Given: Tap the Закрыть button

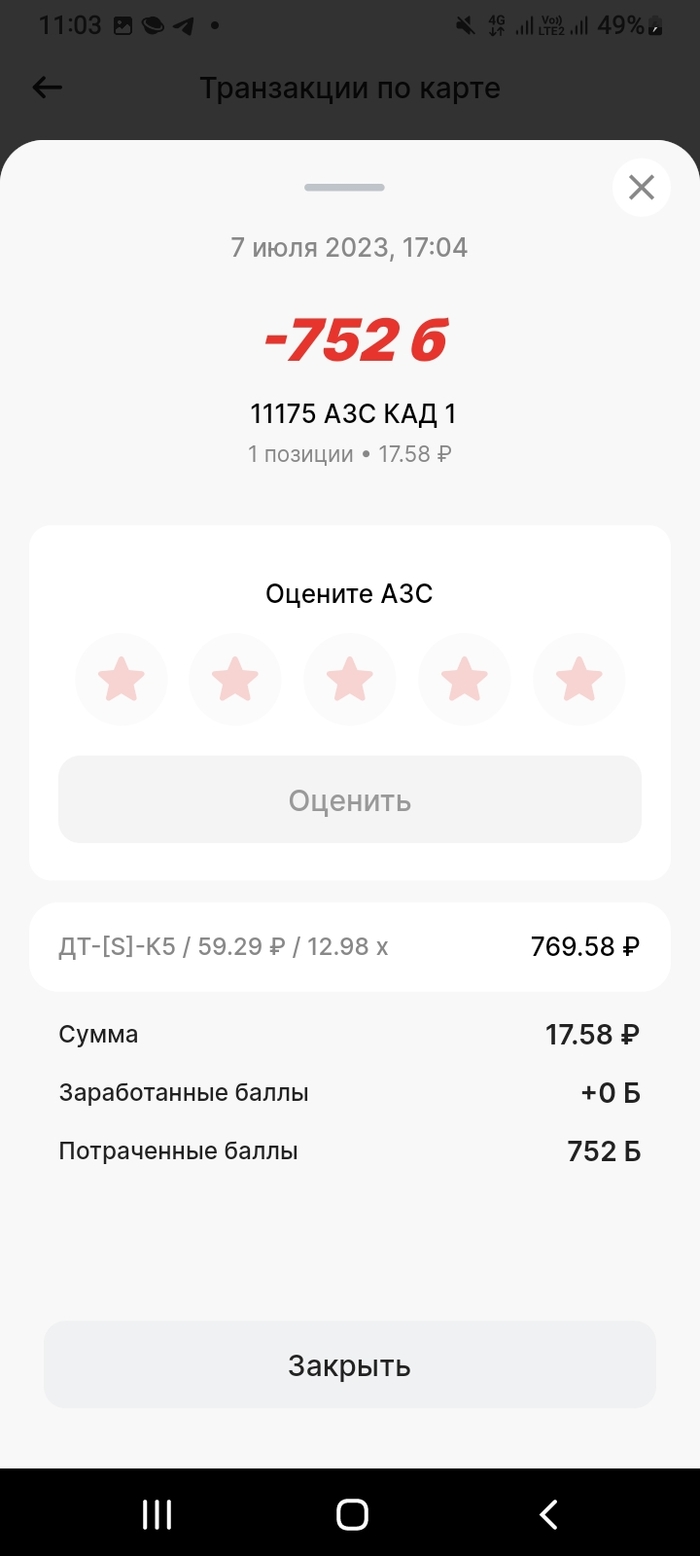Looking at the screenshot, I should [350, 1365].
